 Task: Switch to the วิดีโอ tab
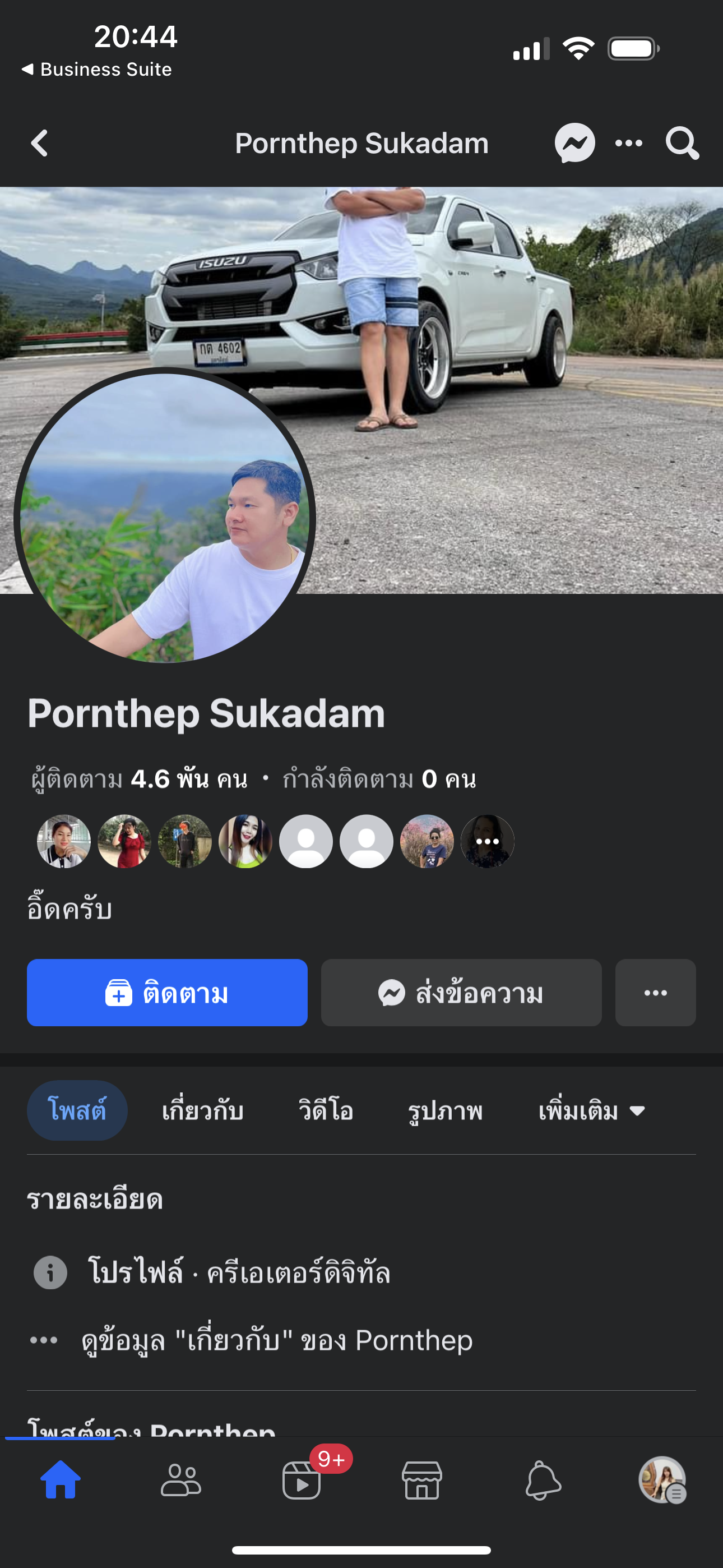coord(326,1111)
